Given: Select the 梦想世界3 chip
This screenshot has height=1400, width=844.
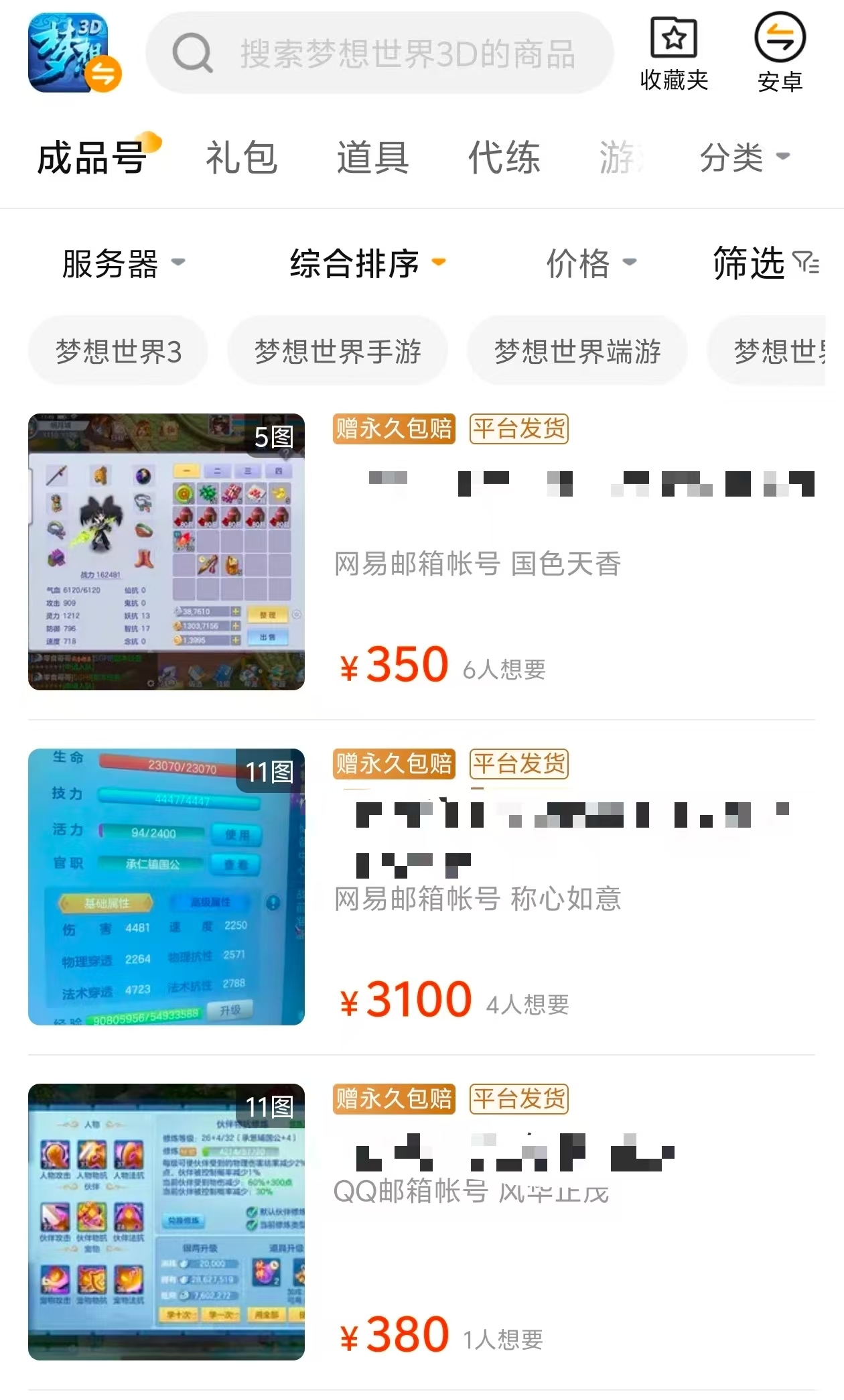Looking at the screenshot, I should pyautogui.click(x=119, y=351).
